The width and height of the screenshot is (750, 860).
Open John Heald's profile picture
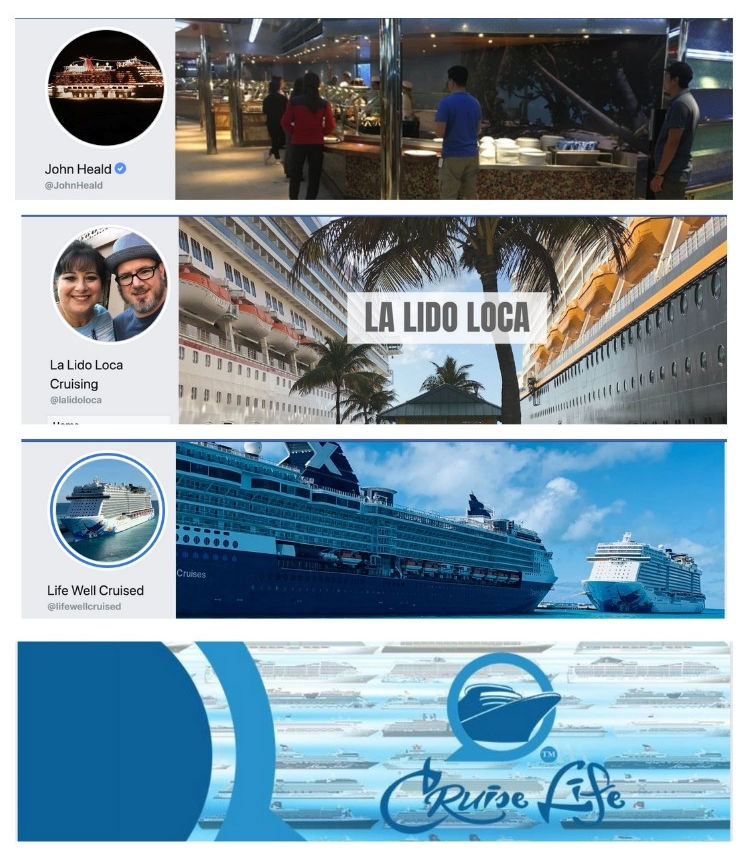[x=105, y=82]
